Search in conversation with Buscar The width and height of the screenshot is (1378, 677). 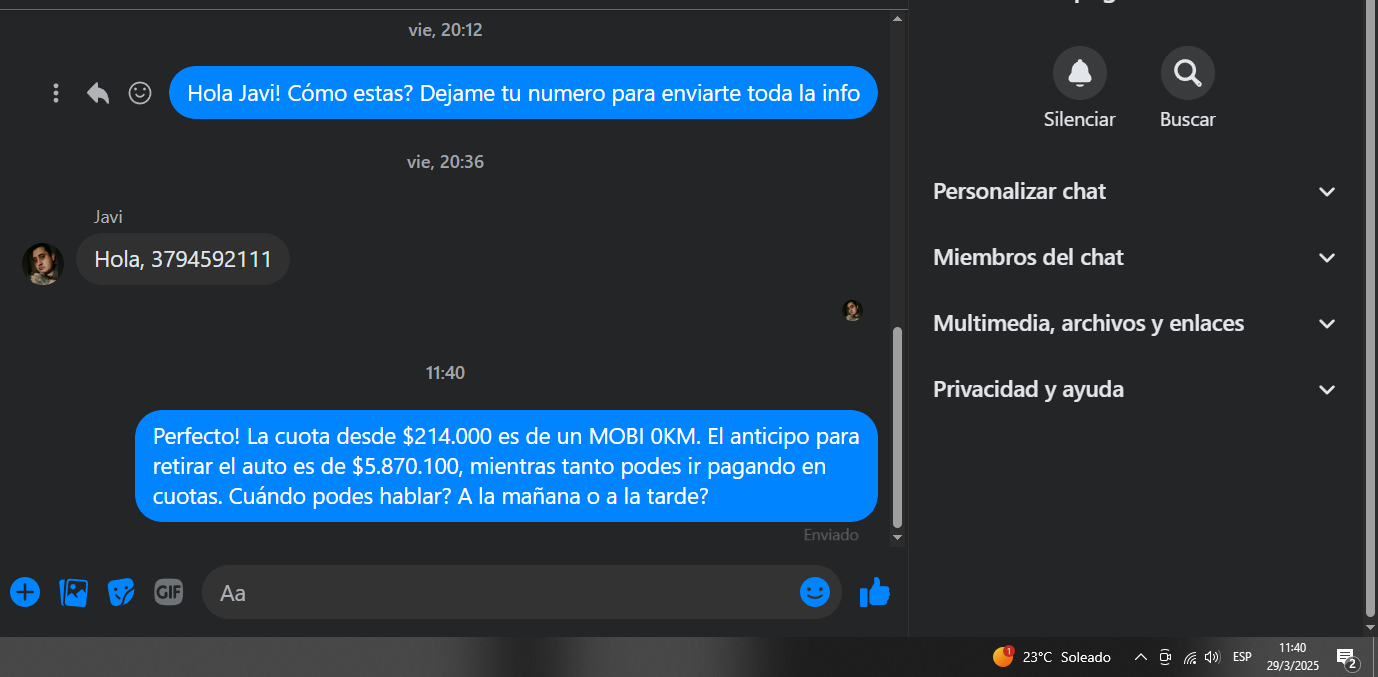coord(1187,73)
